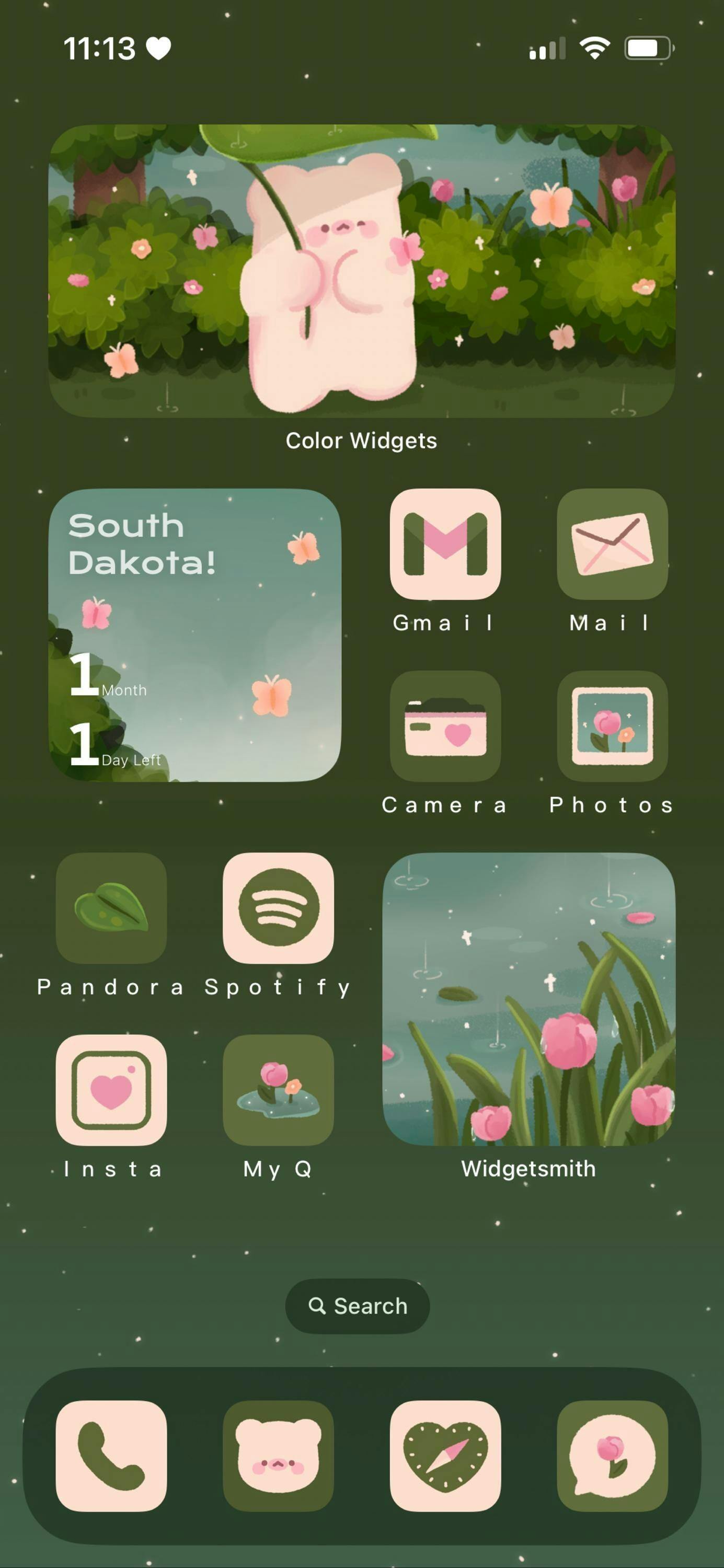Open Messages from the dock
Viewport: 724px width, 1568px height.
612,1456
